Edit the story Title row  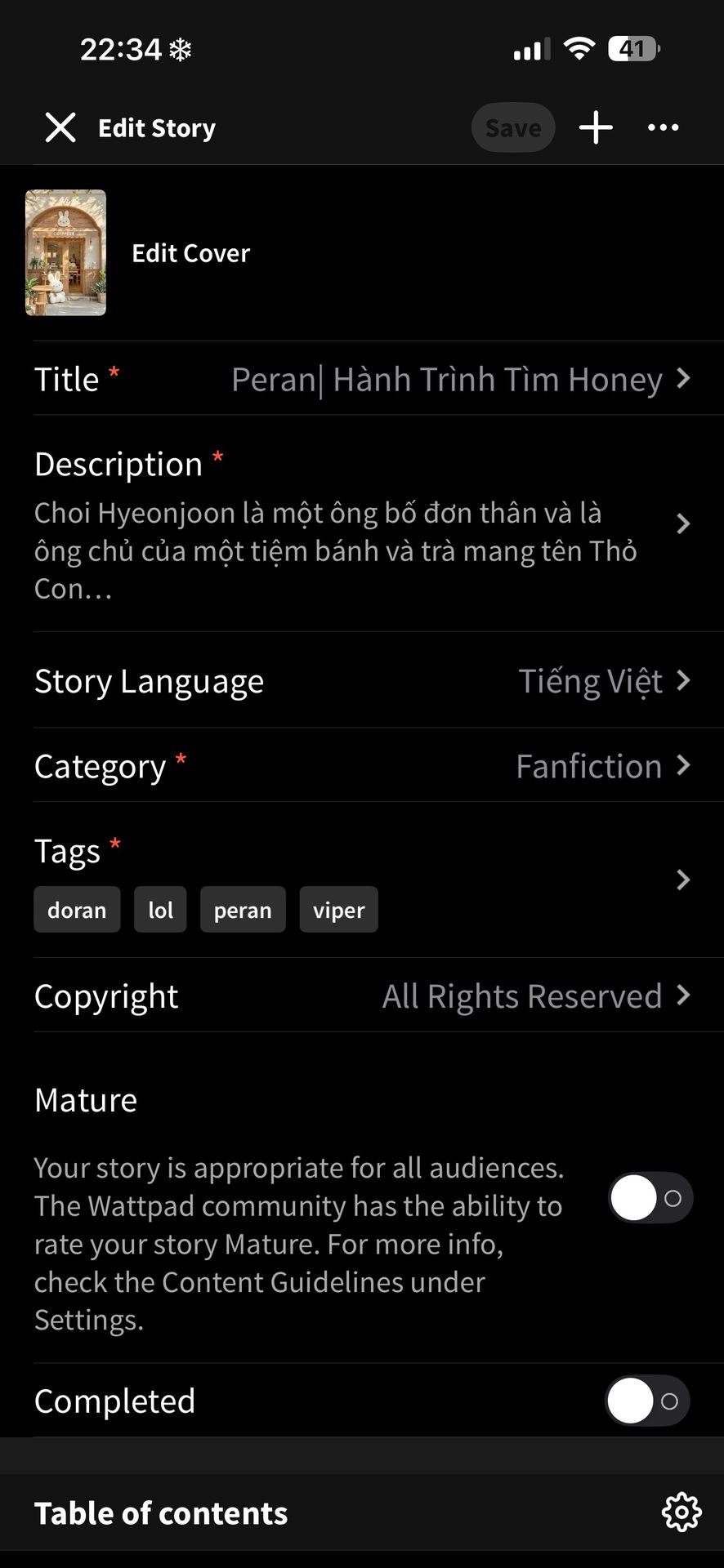pyautogui.click(x=362, y=379)
